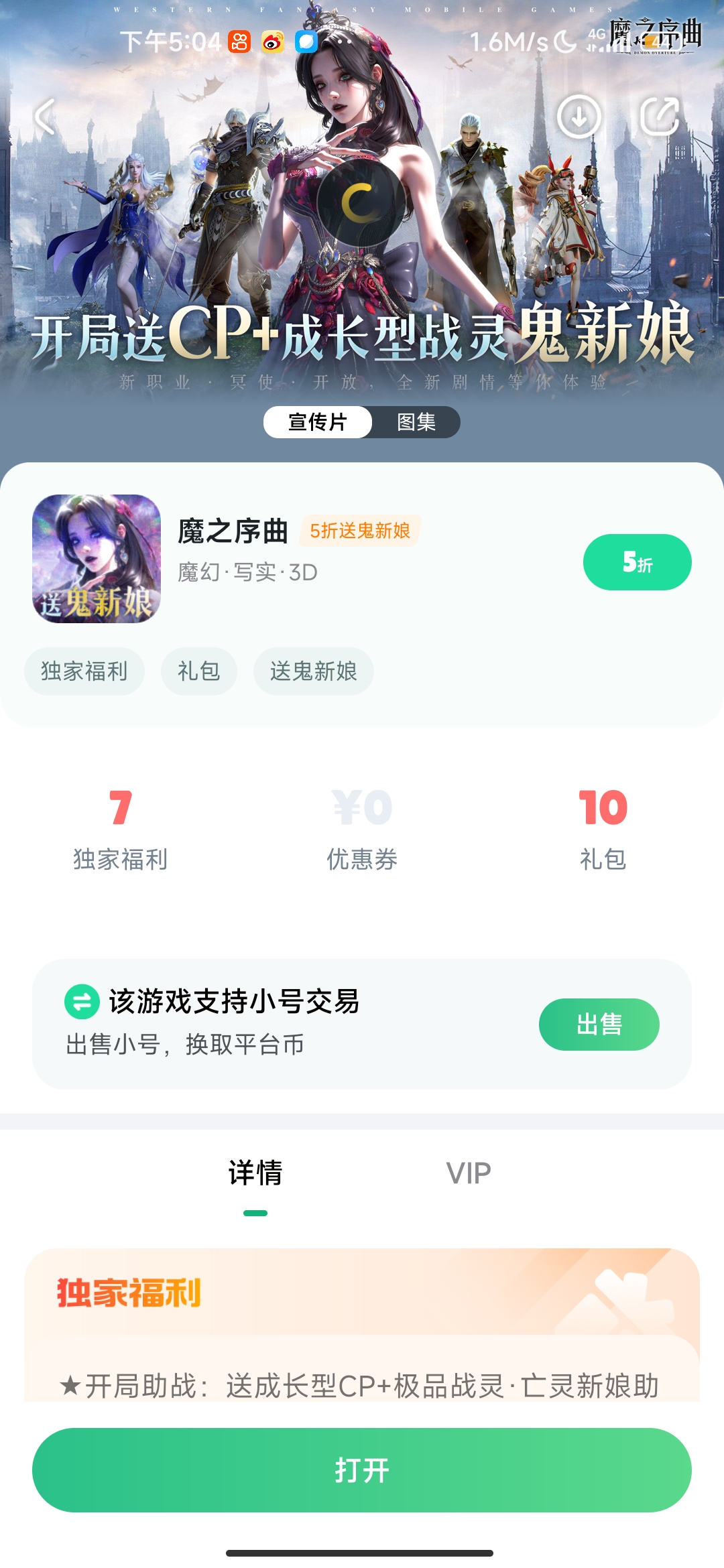This screenshot has width=724, height=1568.
Task: Open the share icon at top right
Action: point(660,115)
